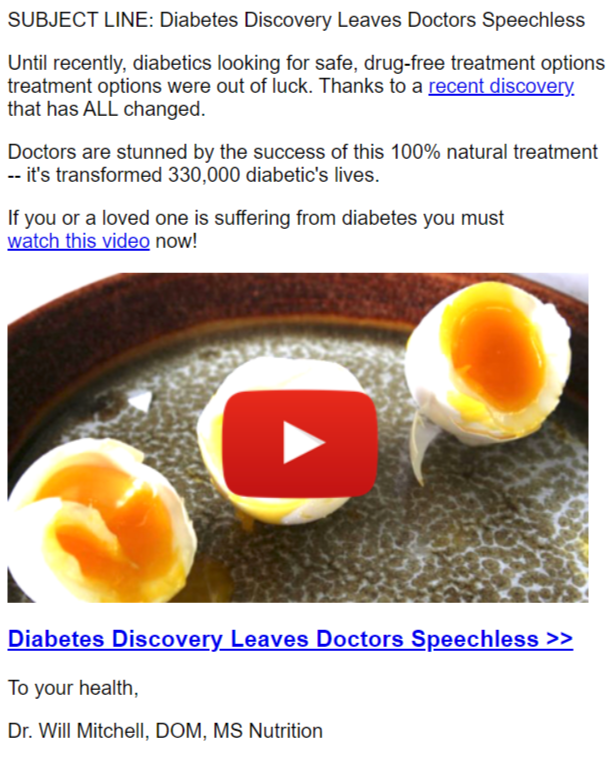Play the egg video thumbnail

299,442
